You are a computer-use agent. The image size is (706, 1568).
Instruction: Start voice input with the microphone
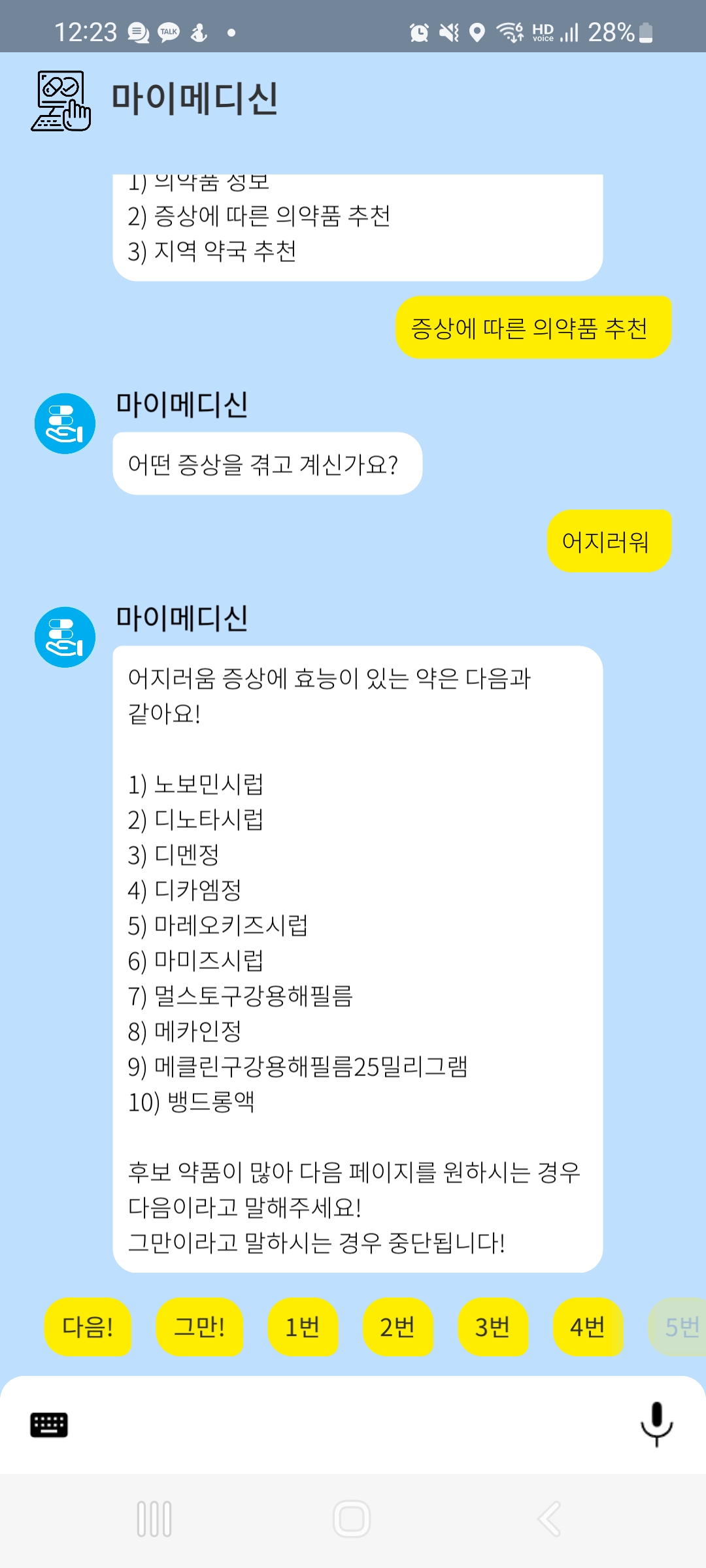point(656,1424)
